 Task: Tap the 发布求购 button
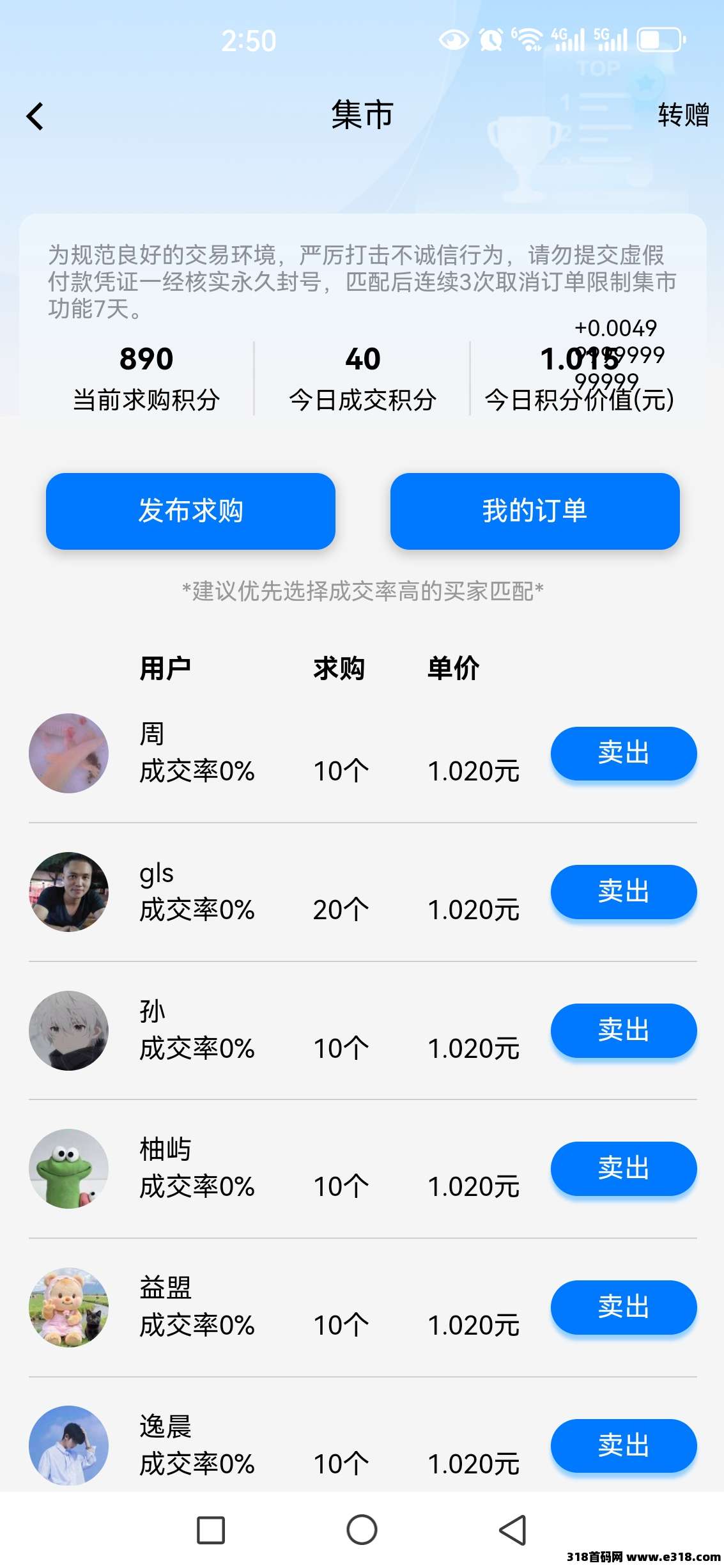pos(190,511)
